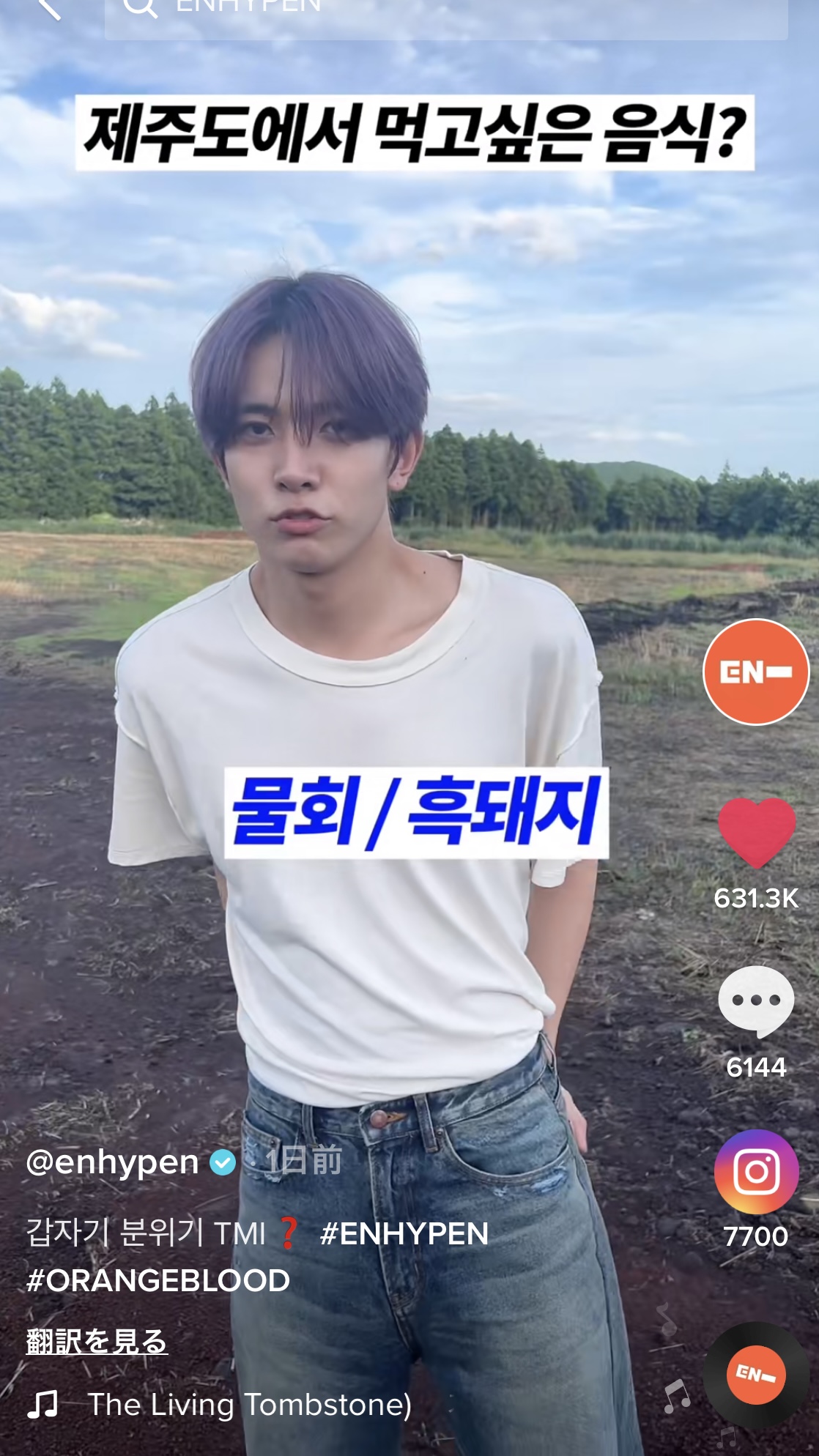Tap the 翻訳を見る translation link

tap(97, 1341)
